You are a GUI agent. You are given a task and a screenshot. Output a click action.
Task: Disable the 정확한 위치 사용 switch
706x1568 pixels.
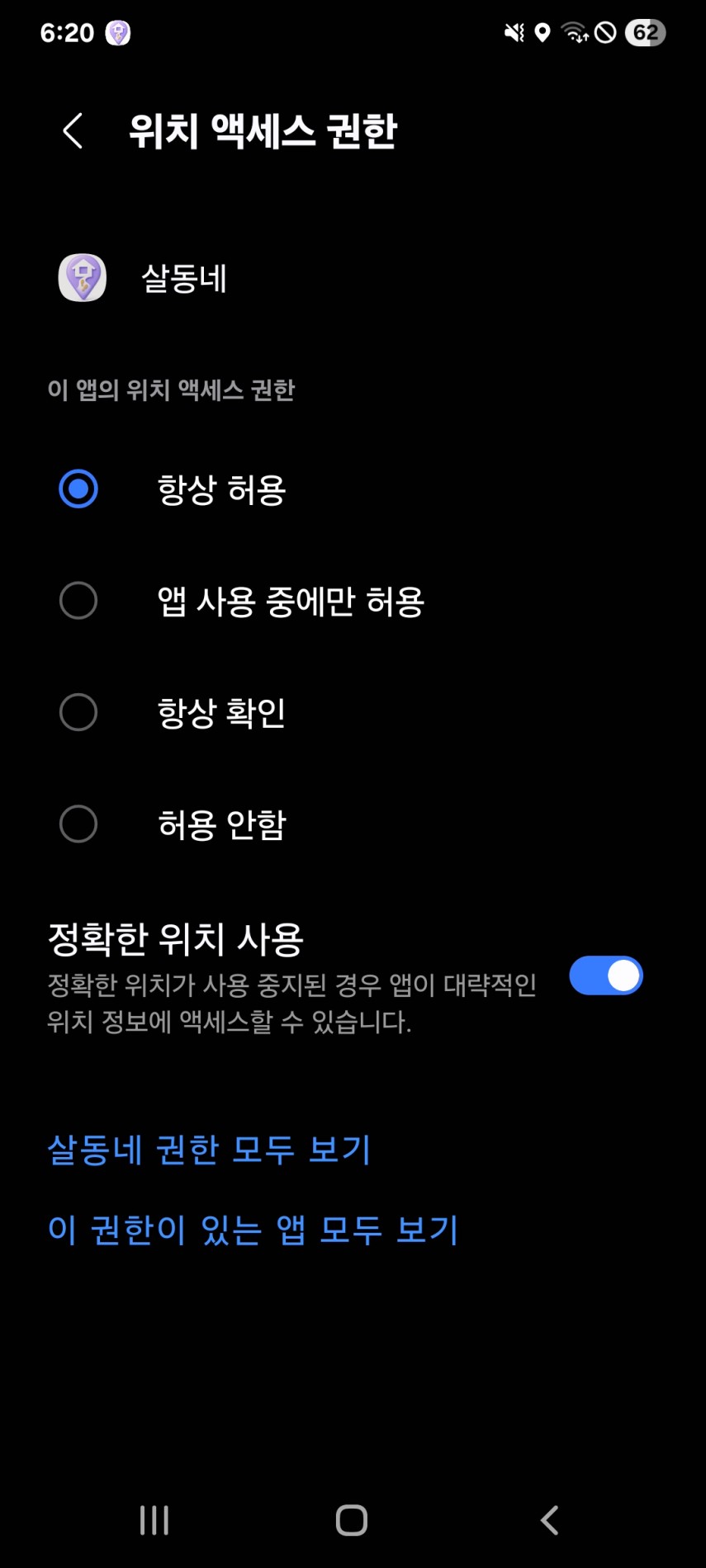[x=605, y=975]
